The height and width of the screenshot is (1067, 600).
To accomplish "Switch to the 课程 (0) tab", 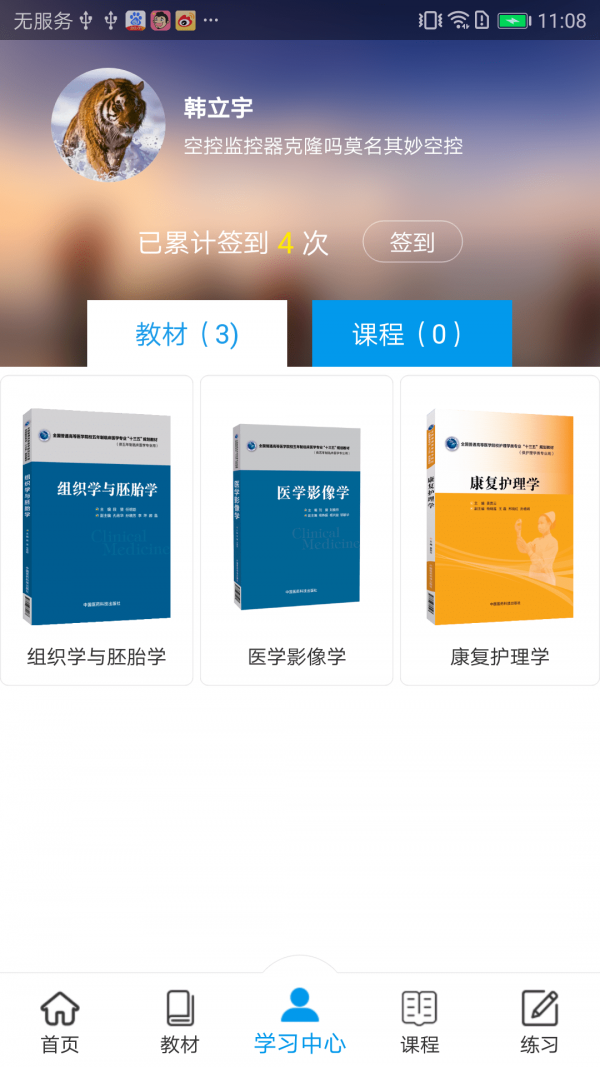I will 411,334.
